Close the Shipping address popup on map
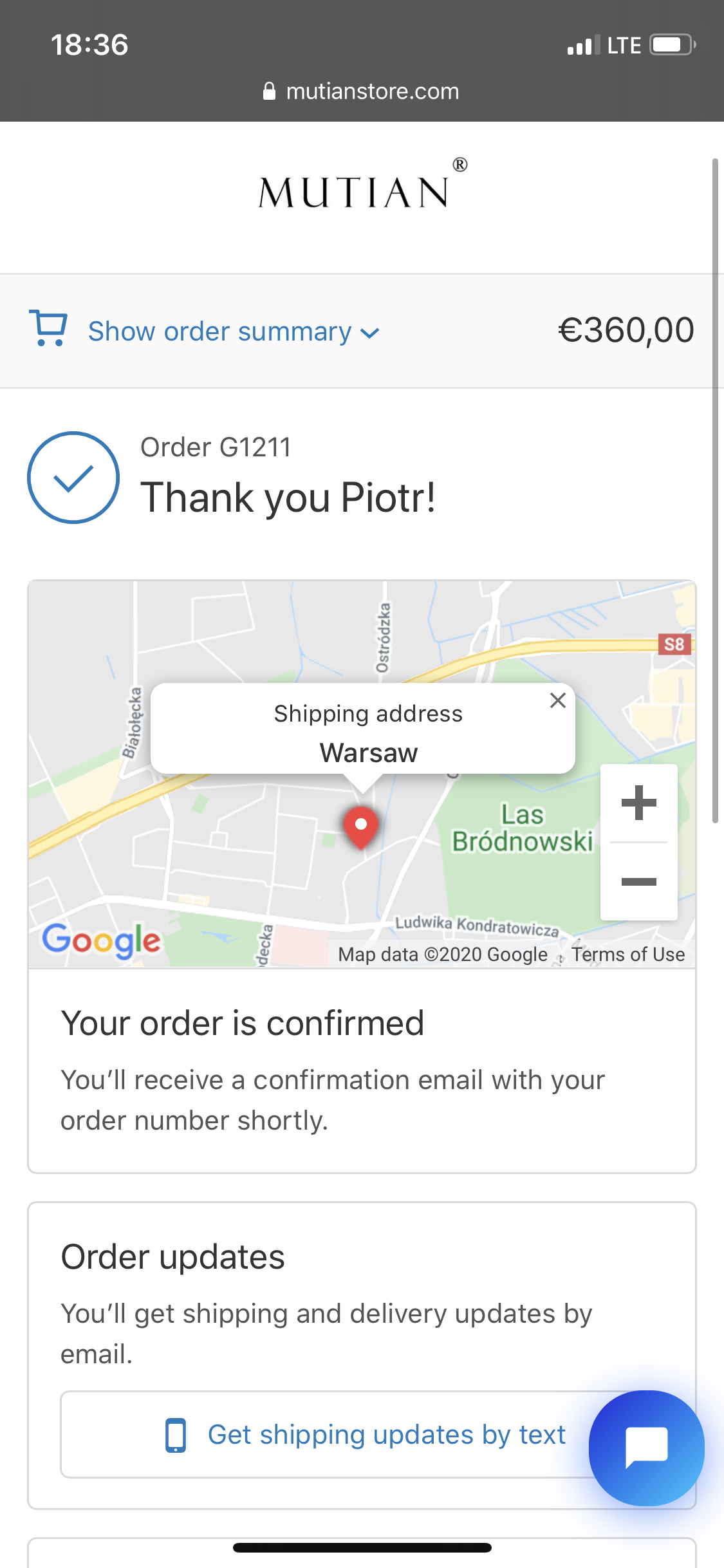 (x=557, y=700)
